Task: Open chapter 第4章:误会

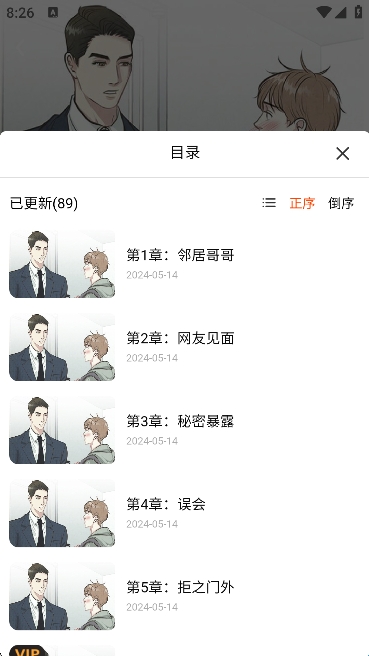Action: [x=184, y=513]
